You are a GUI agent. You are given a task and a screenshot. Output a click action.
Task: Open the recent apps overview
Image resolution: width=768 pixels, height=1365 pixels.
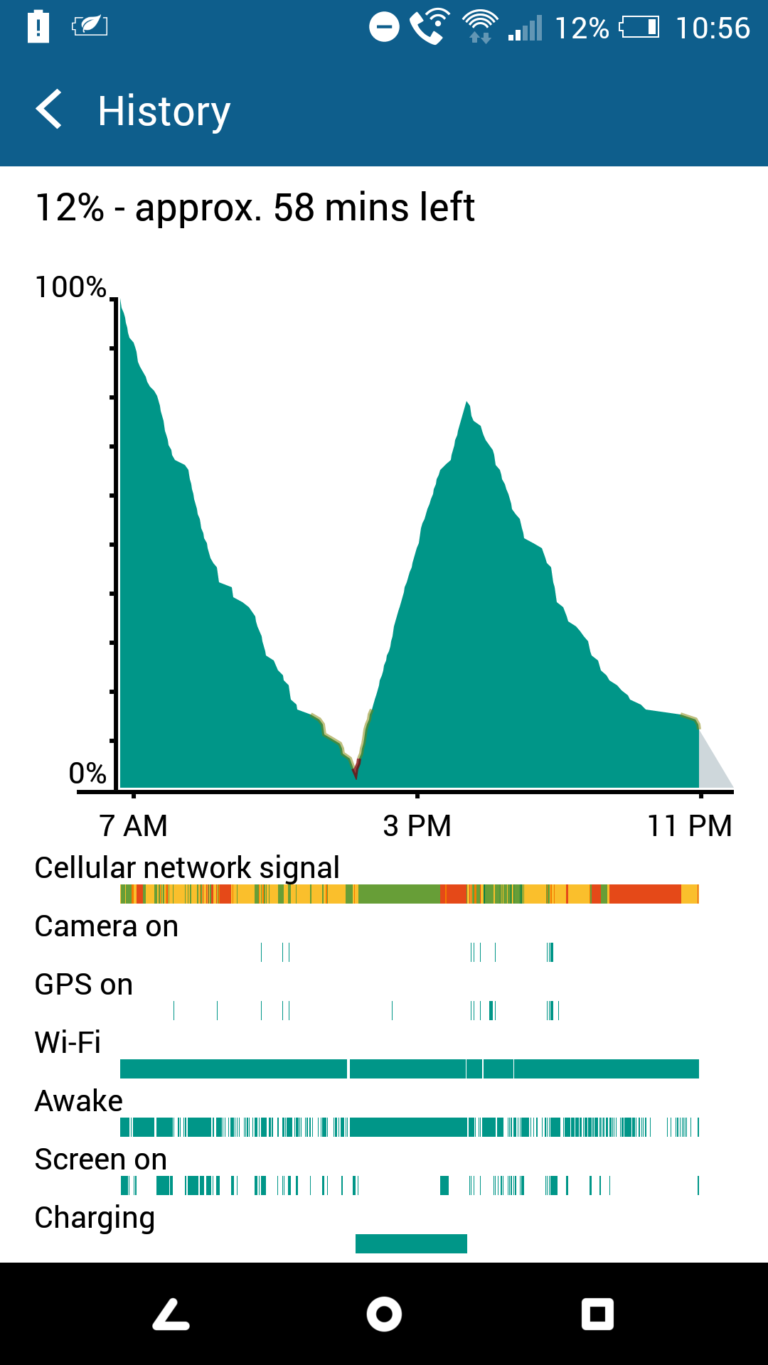point(597,1313)
